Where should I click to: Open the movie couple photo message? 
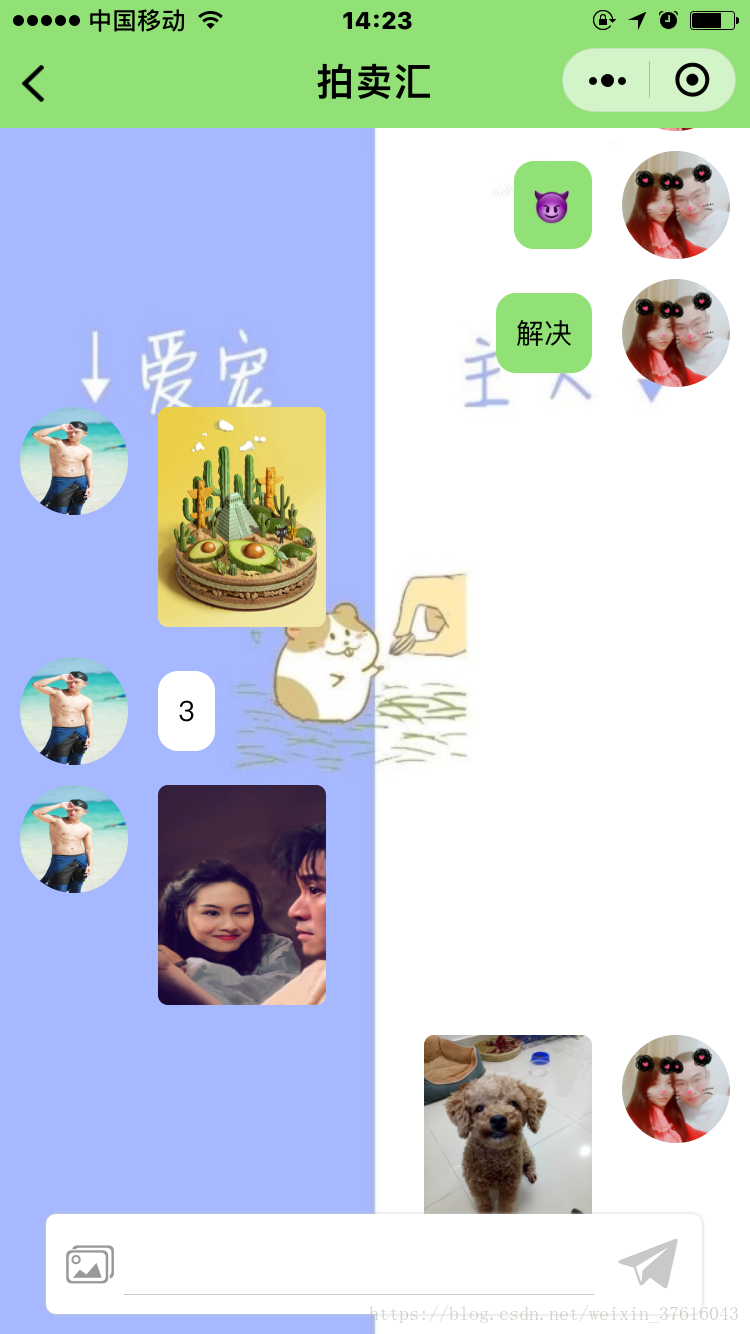click(x=242, y=895)
